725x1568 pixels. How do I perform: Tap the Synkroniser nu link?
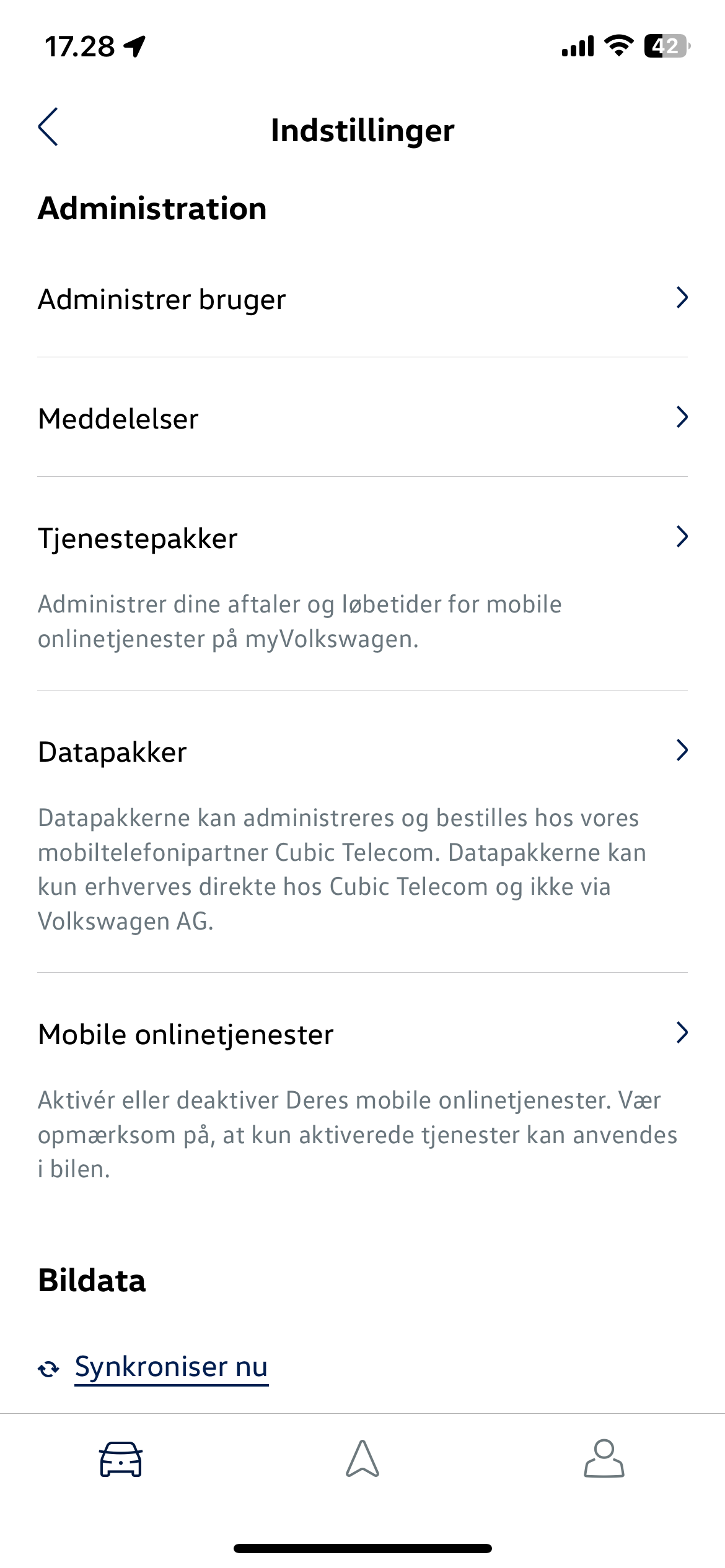tap(170, 1366)
